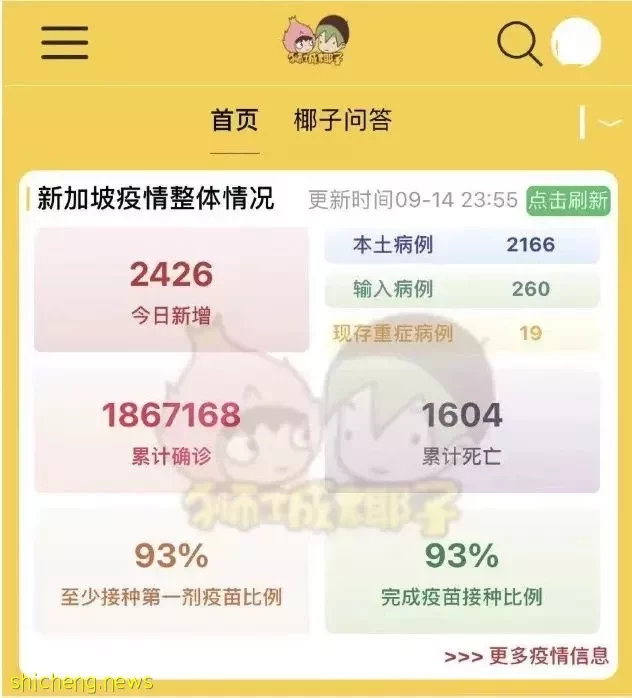Screen dimensions: 632x698
Task: Switch to the 首页 tab
Action: [x=235, y=122]
